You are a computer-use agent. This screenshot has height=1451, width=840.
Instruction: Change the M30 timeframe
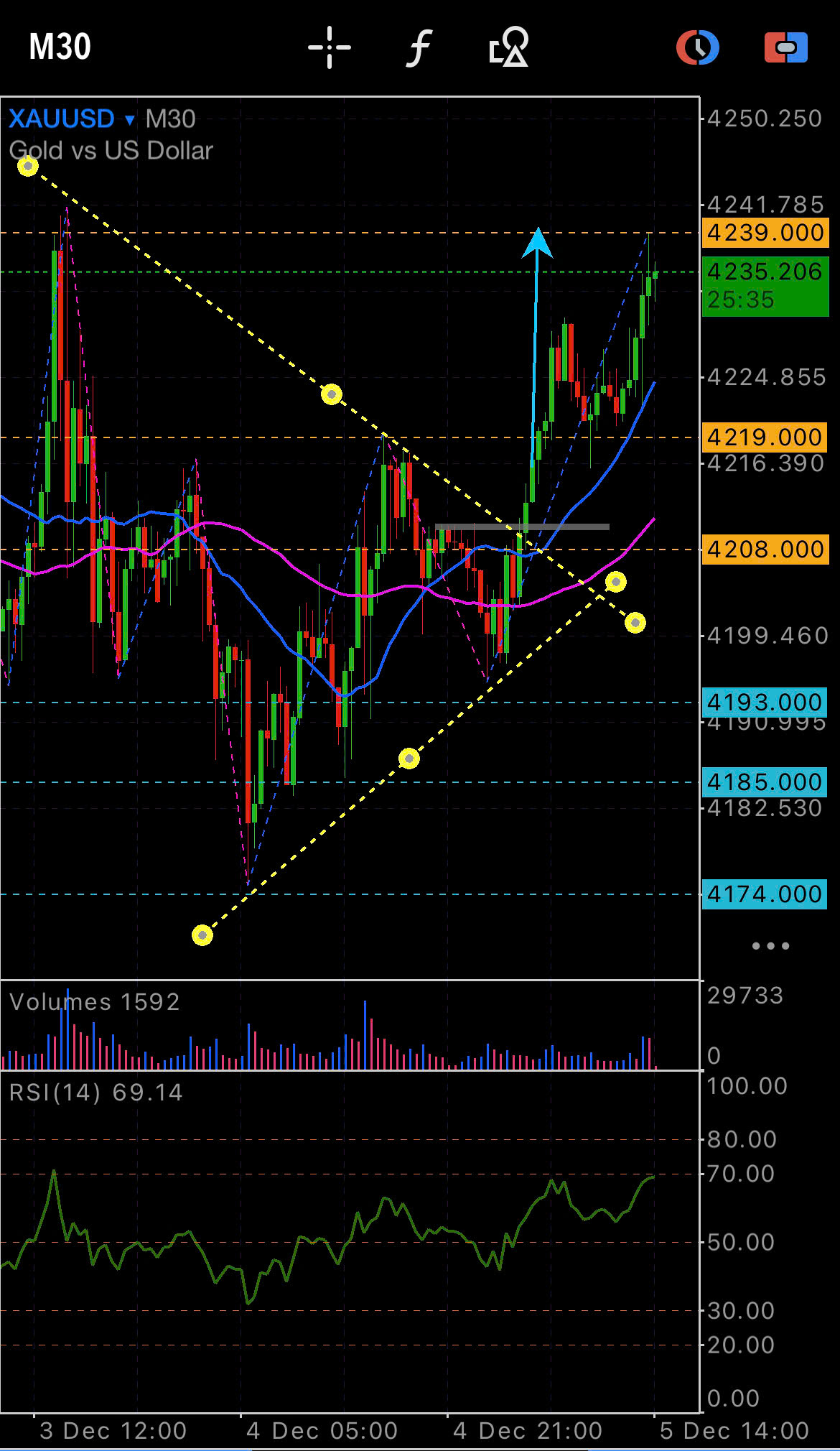(60, 47)
